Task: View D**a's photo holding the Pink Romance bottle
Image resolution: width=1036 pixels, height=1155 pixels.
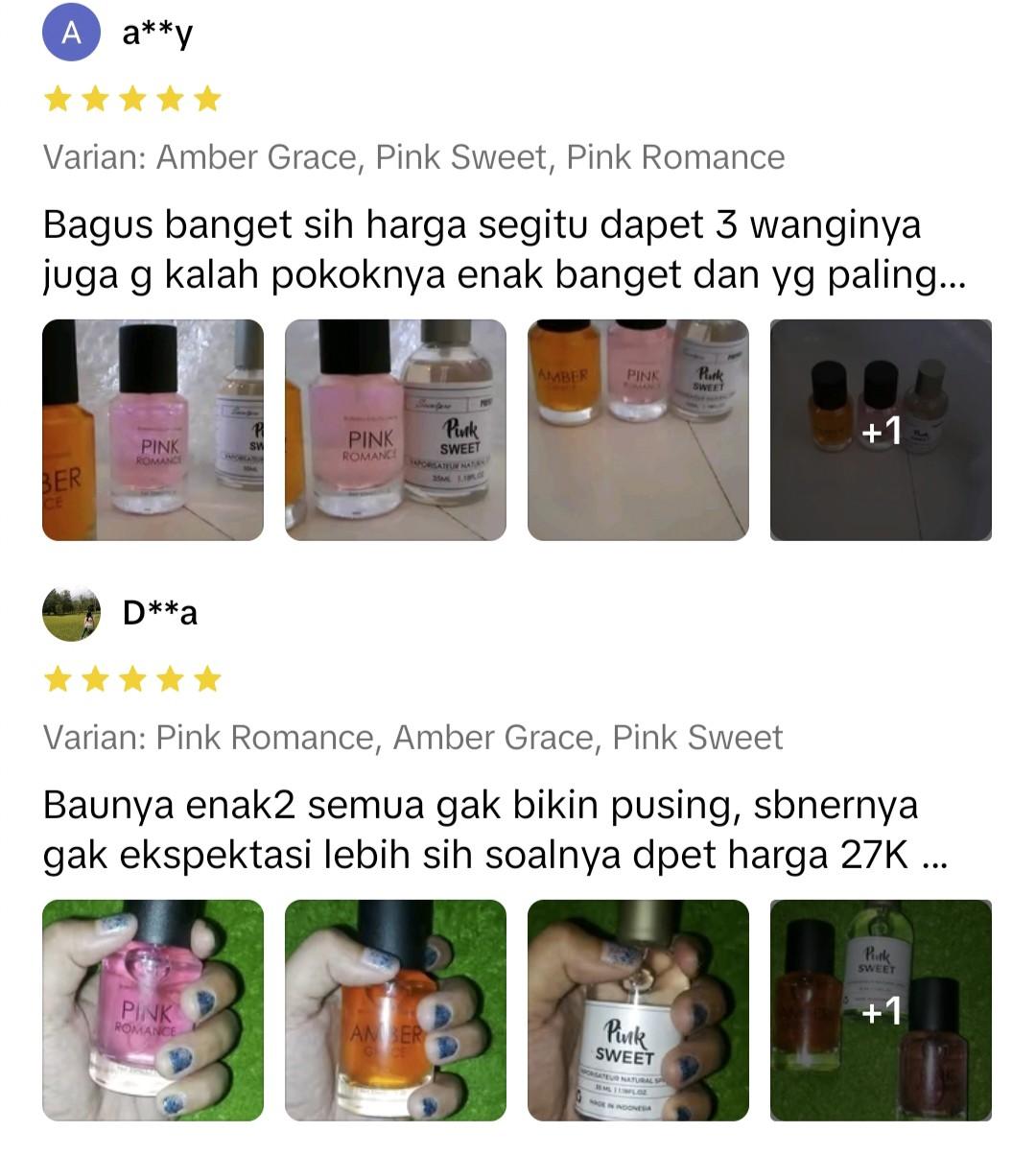Action: 153,1011
